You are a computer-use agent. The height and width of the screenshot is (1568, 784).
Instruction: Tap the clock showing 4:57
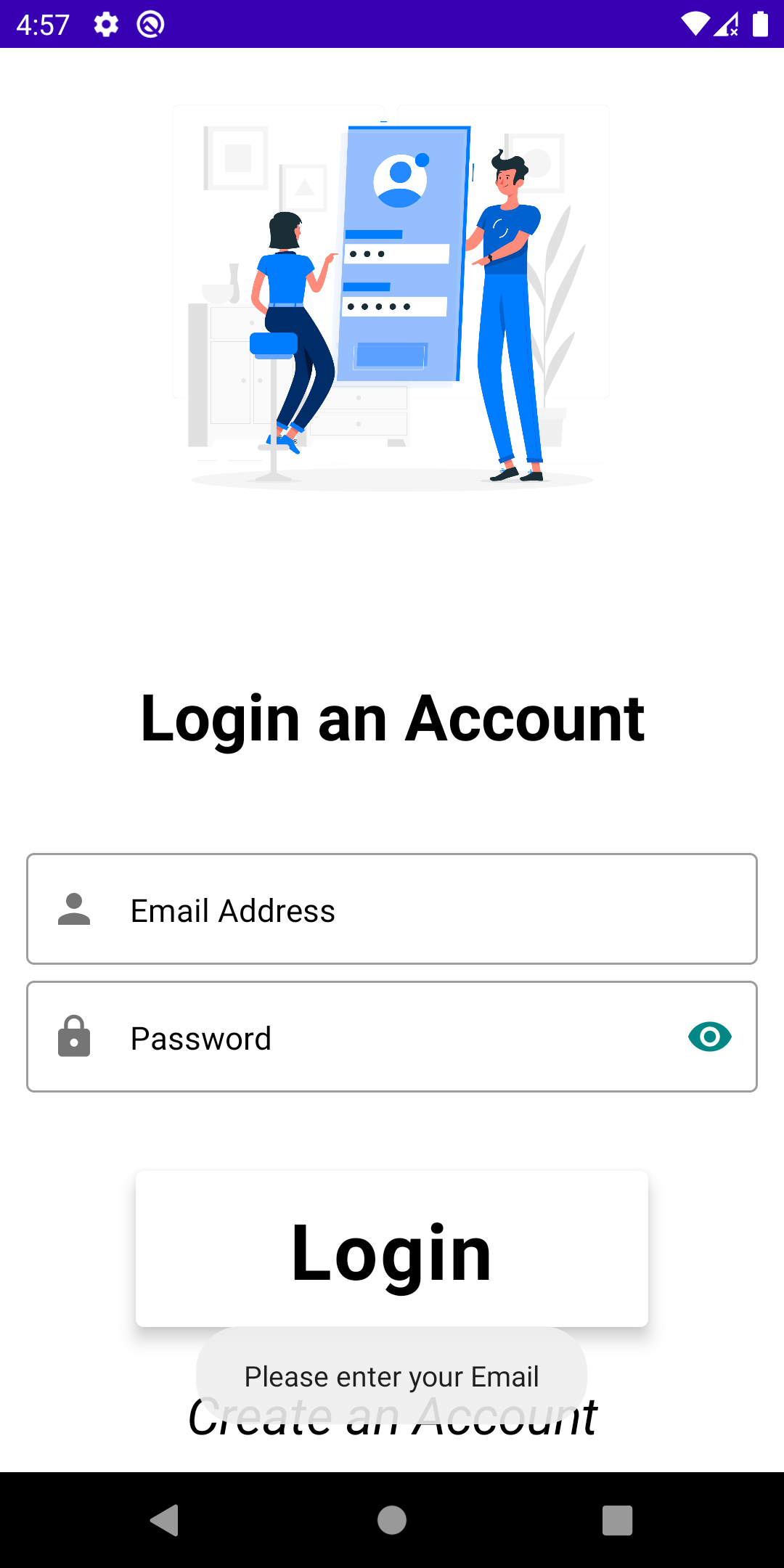coord(41,24)
